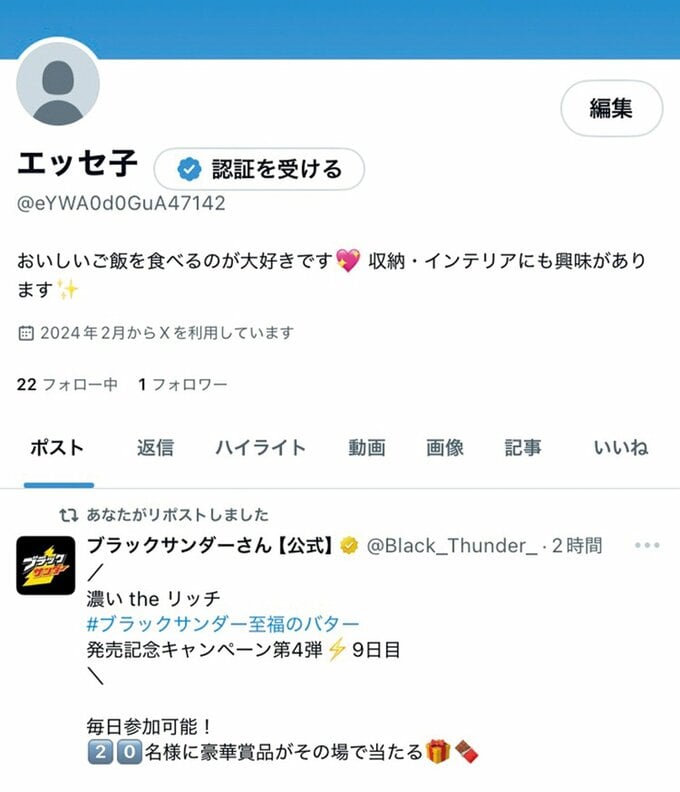Switch to the いいね tab

[x=620, y=448]
